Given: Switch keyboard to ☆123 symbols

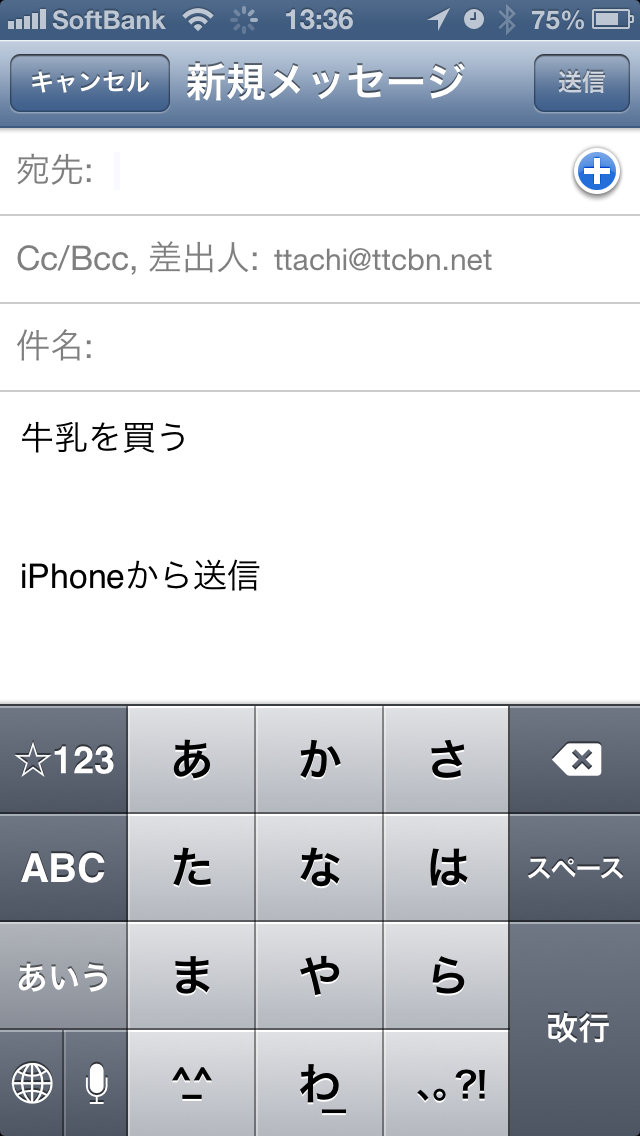Looking at the screenshot, I should click(x=64, y=761).
